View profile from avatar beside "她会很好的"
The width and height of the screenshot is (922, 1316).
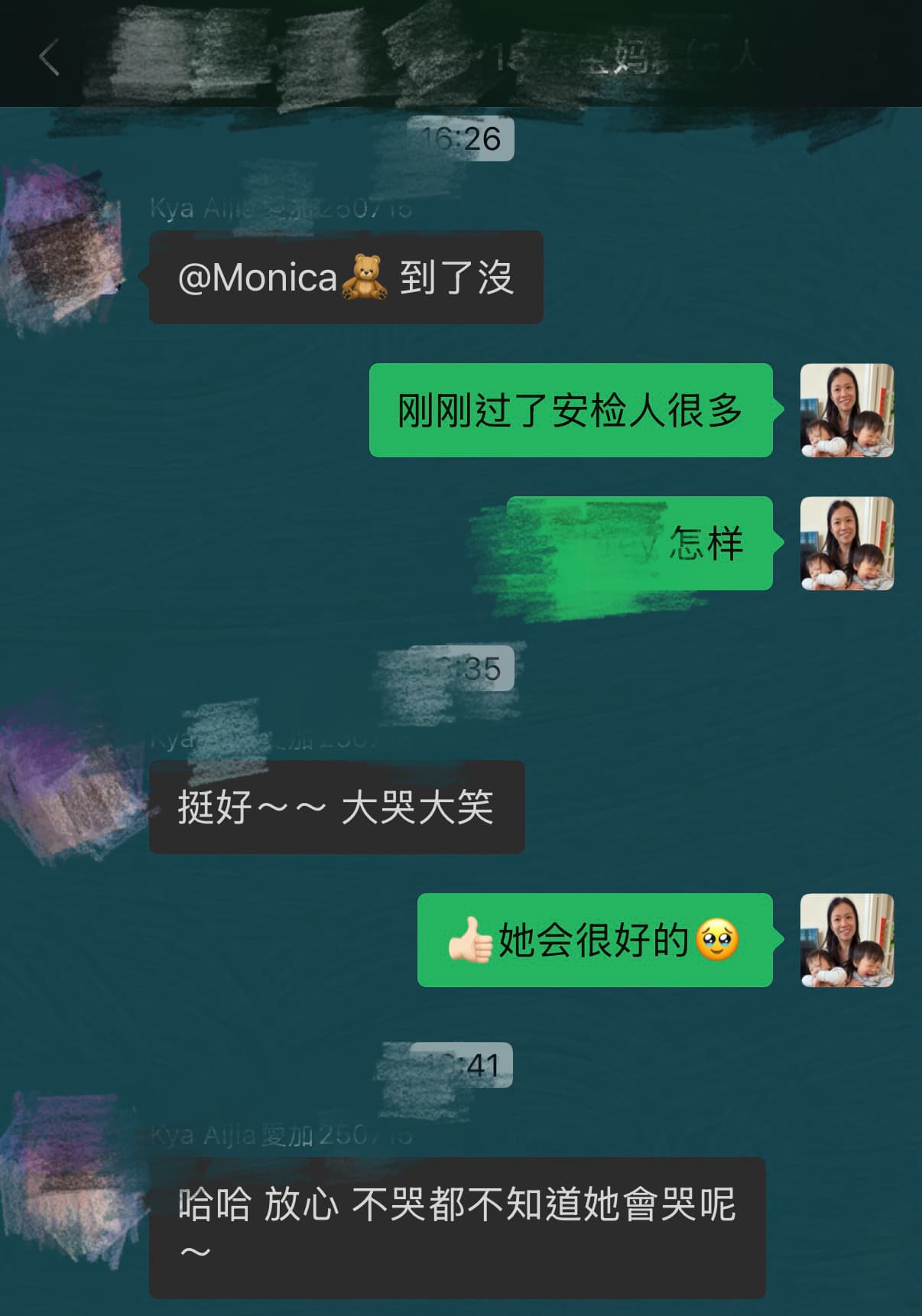tap(846, 940)
